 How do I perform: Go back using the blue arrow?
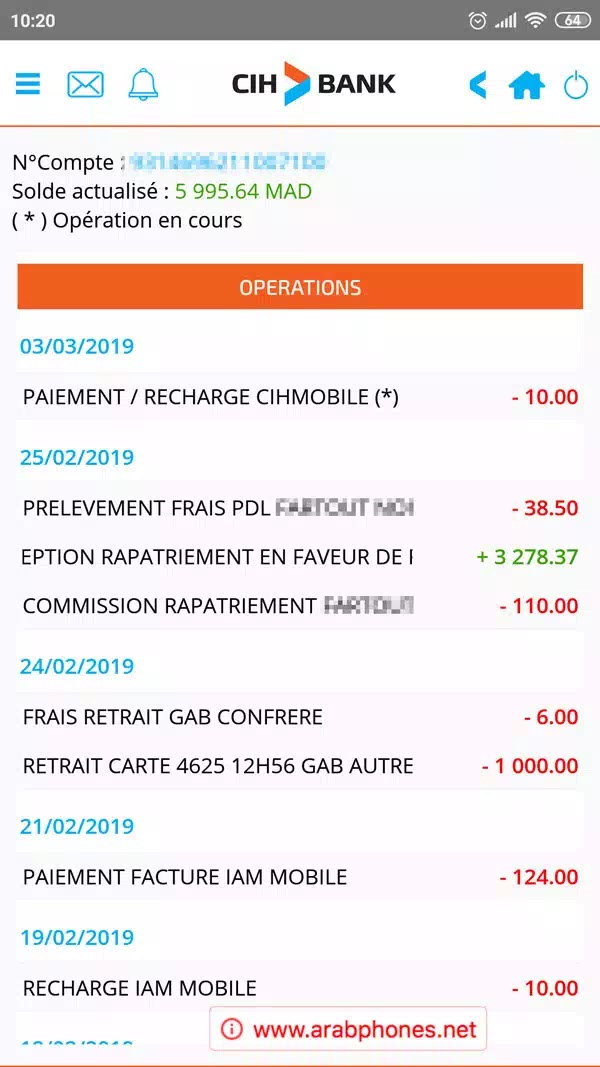click(478, 85)
